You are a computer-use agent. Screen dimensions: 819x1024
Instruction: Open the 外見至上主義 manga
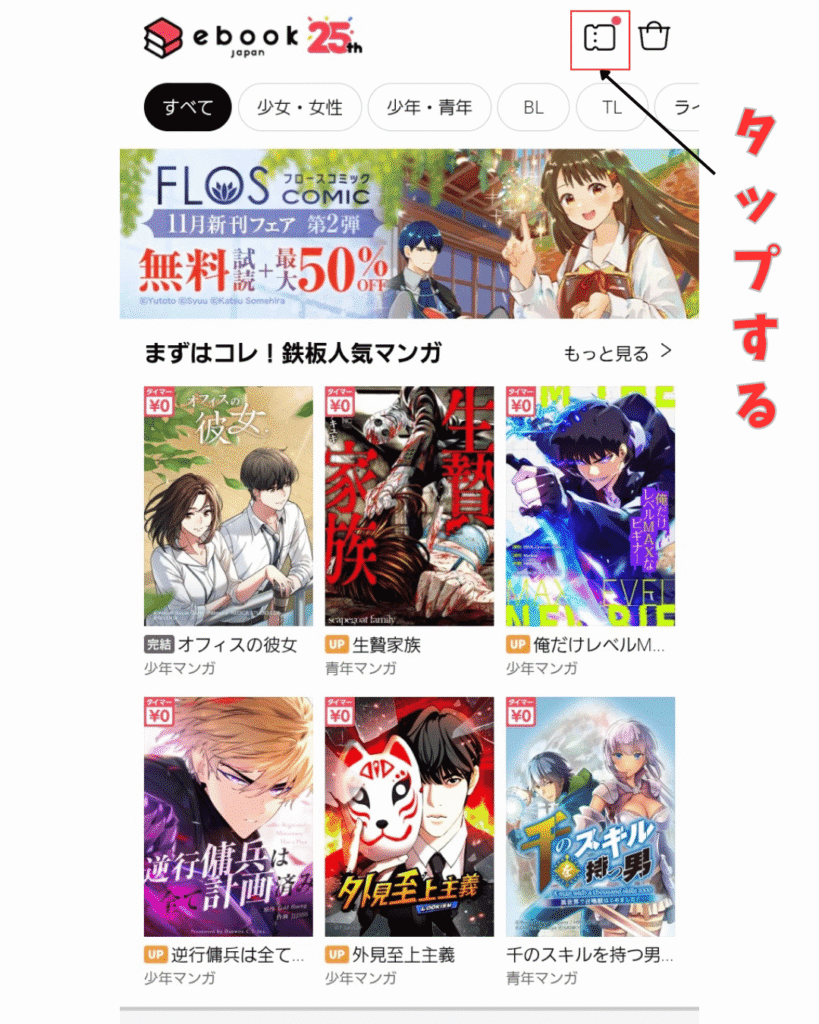(x=409, y=816)
